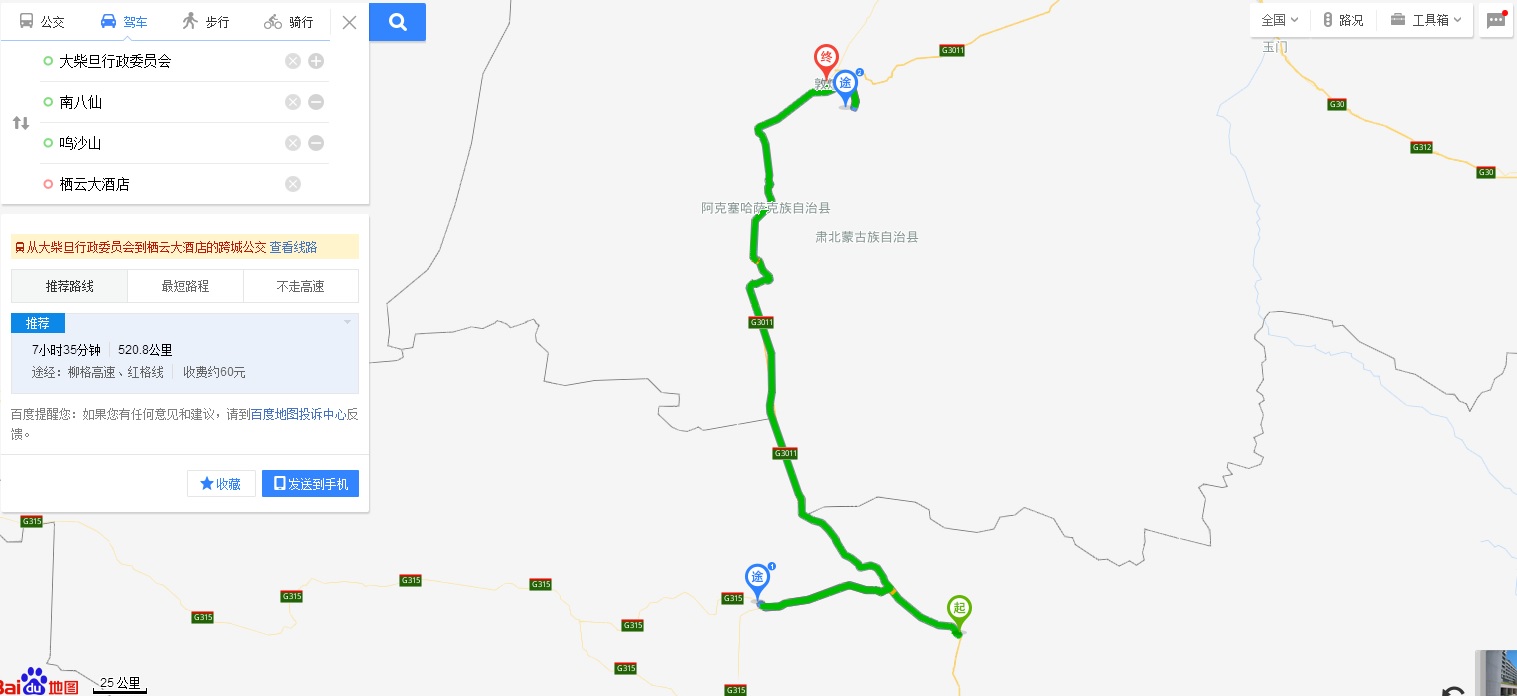
Task: Add a waypoint after 大柴旦行政委员会
Action: [316, 61]
